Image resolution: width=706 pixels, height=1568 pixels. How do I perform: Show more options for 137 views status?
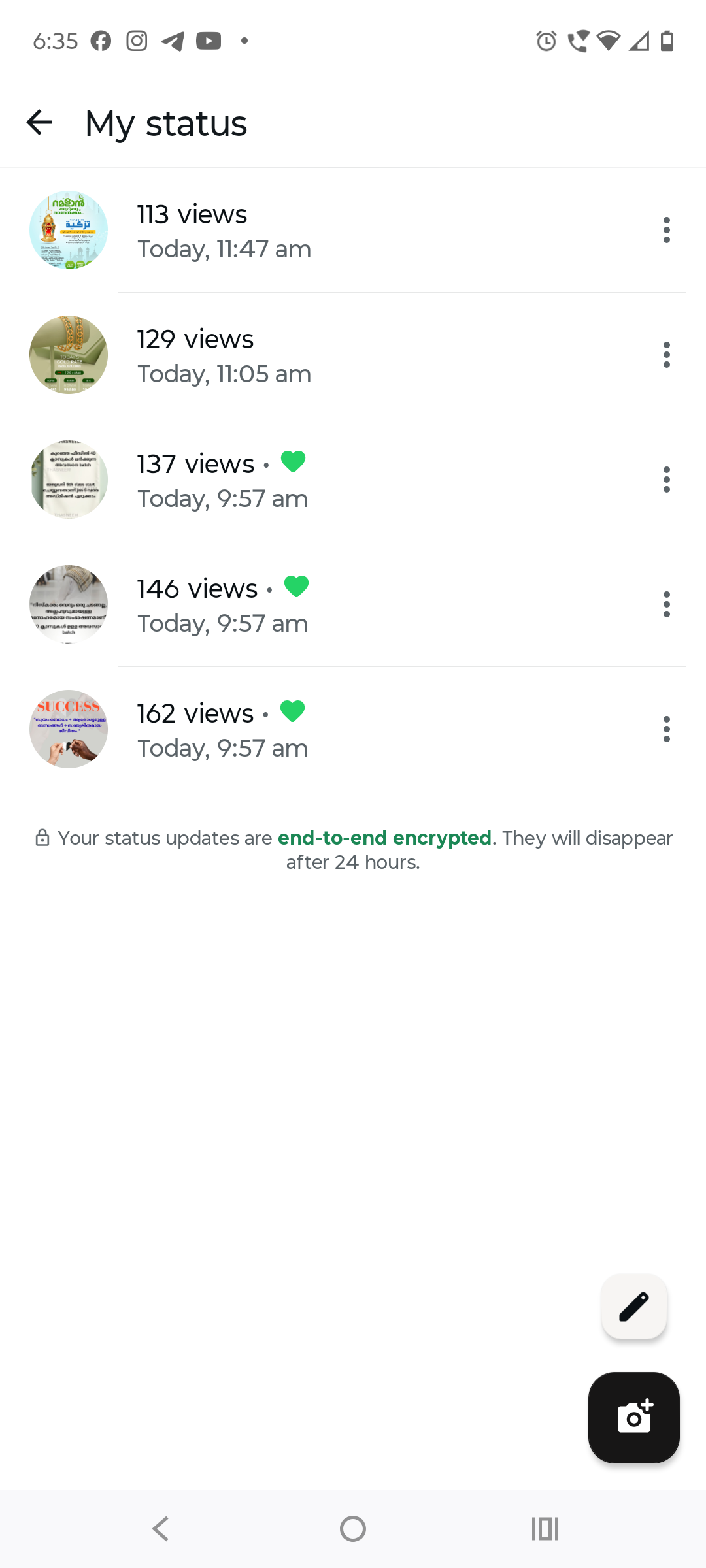(666, 480)
